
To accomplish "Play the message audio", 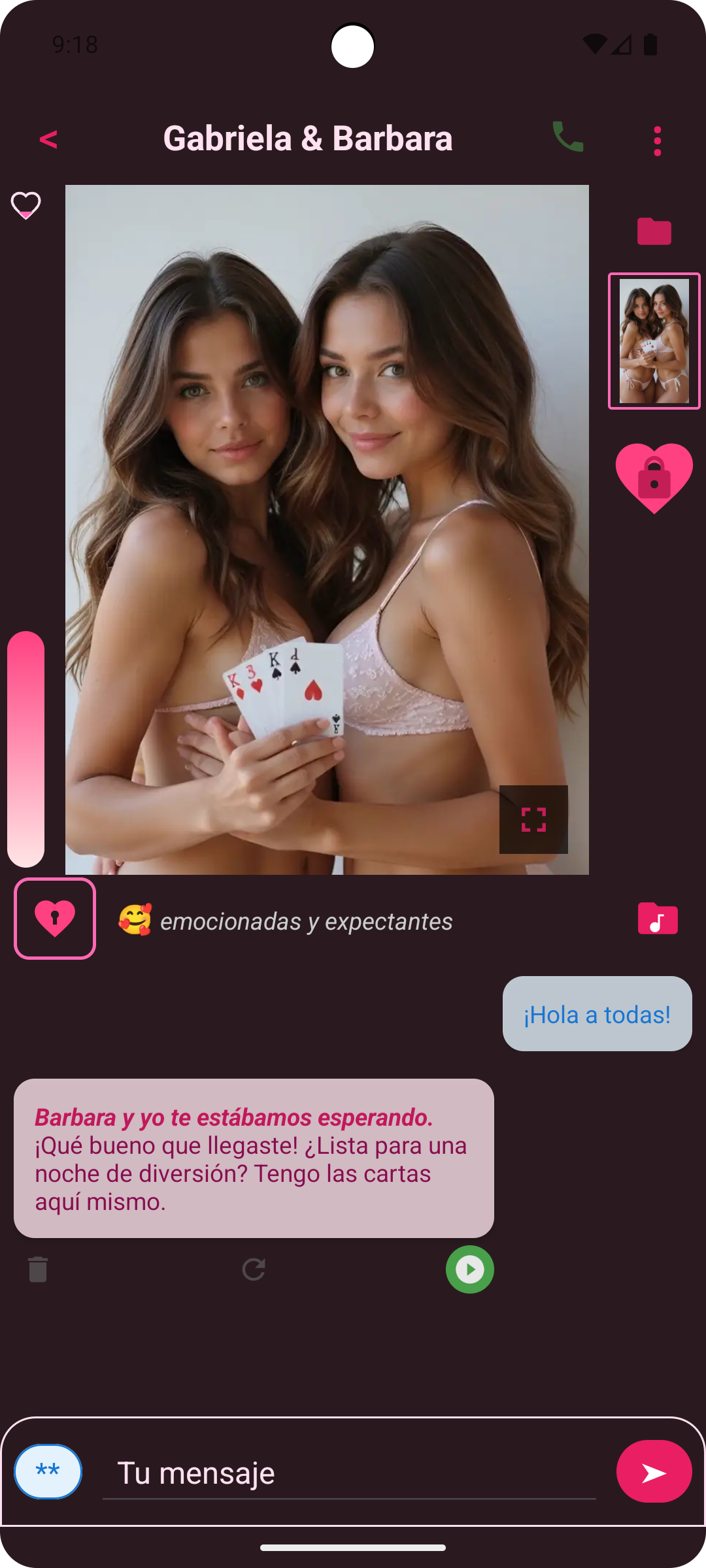I will (469, 1269).
